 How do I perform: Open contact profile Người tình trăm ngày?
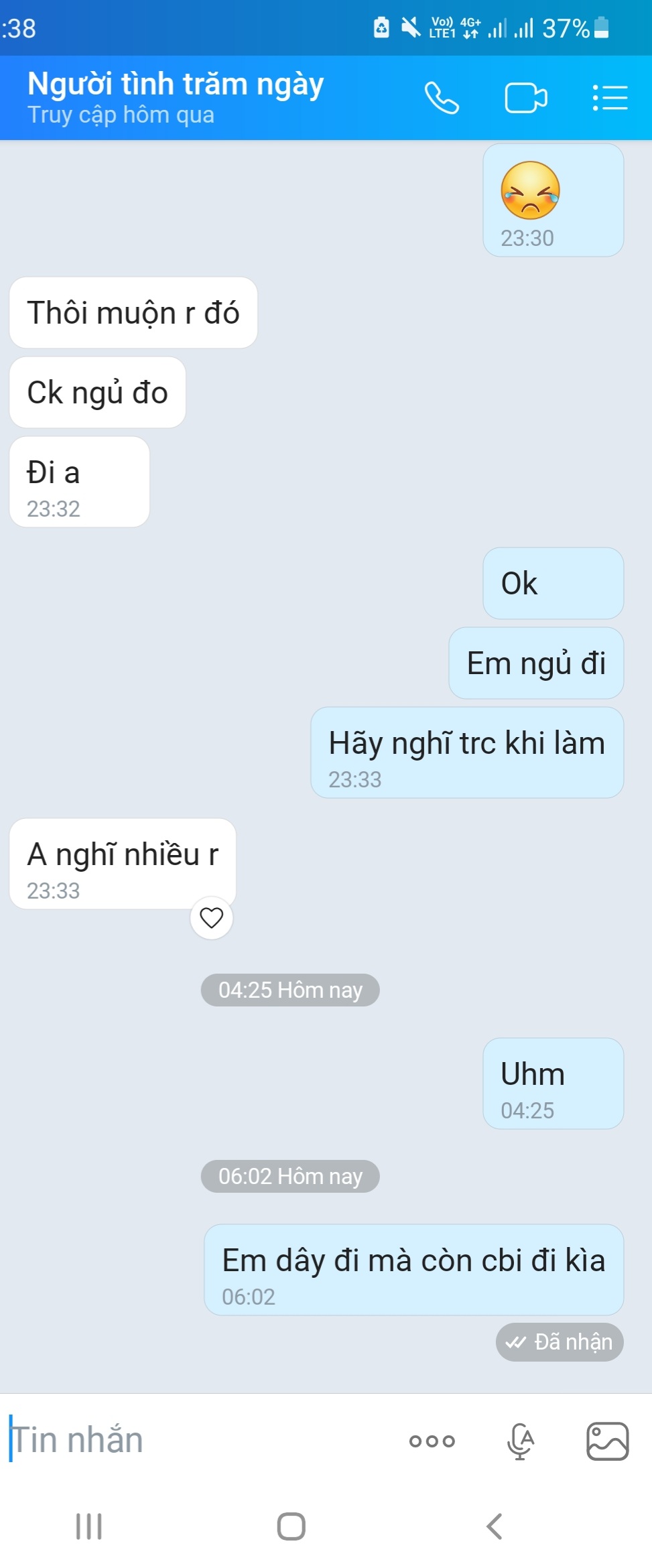click(176, 97)
